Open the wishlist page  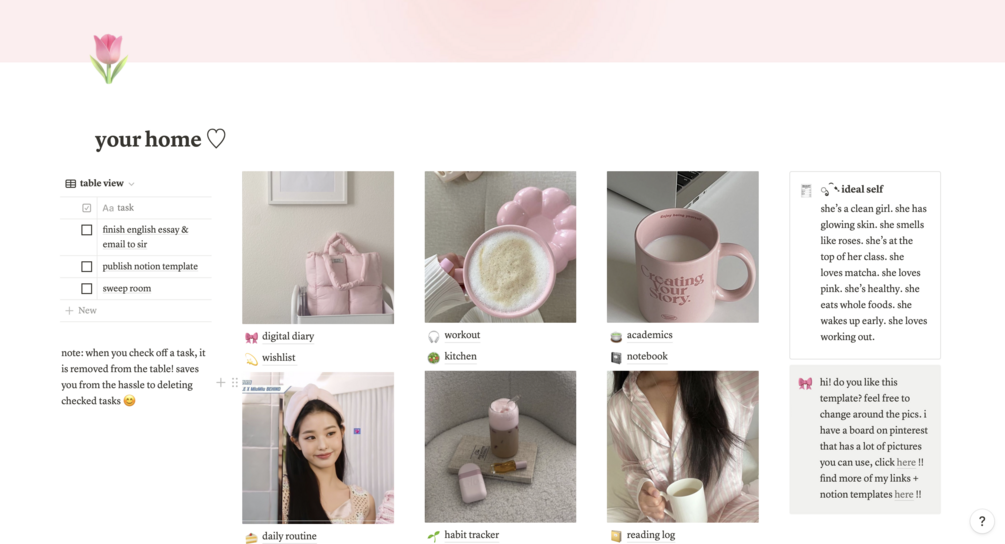pyautogui.click(x=278, y=358)
